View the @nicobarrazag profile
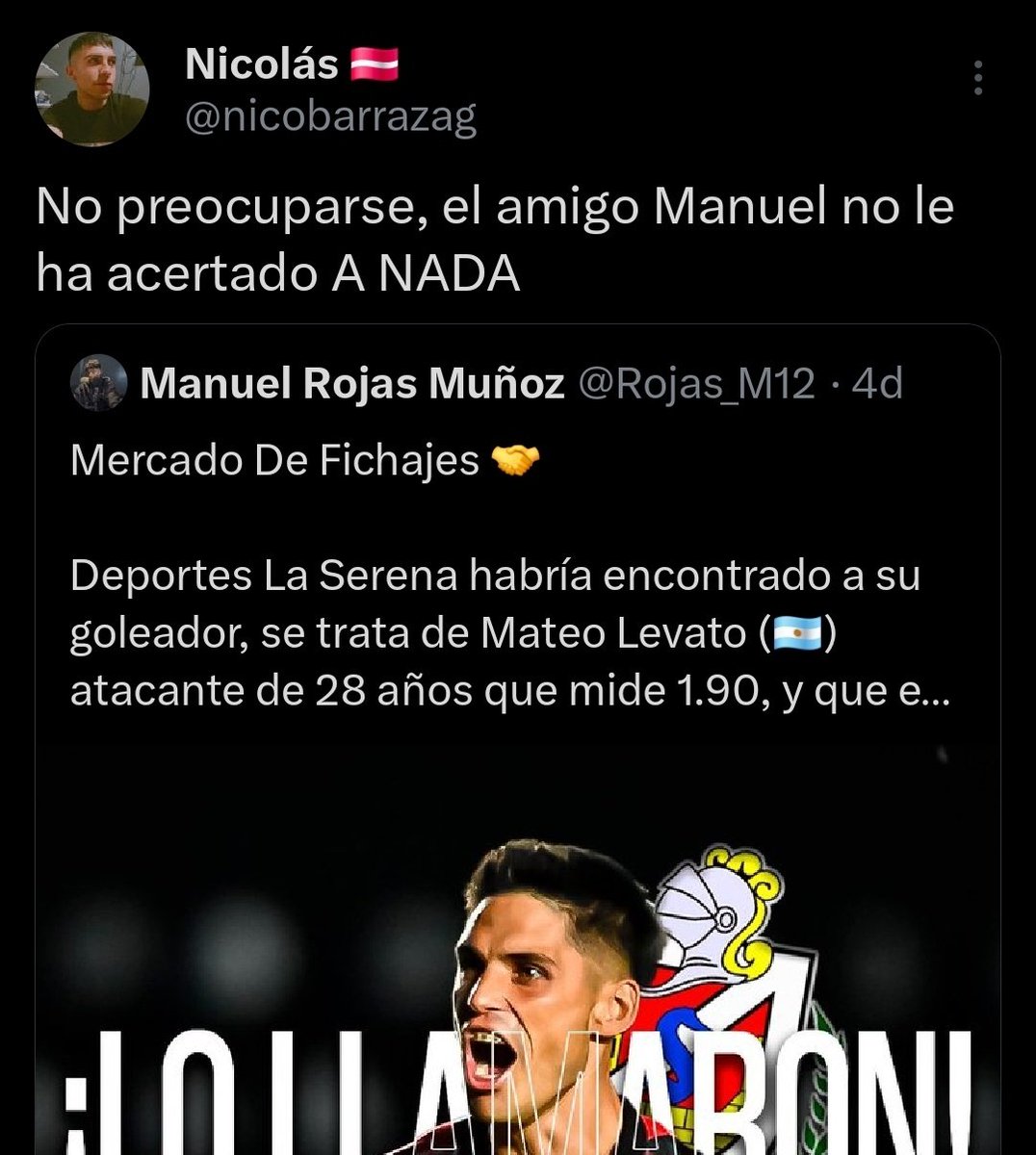Screen dimensions: 1036x1155 tap(330, 117)
